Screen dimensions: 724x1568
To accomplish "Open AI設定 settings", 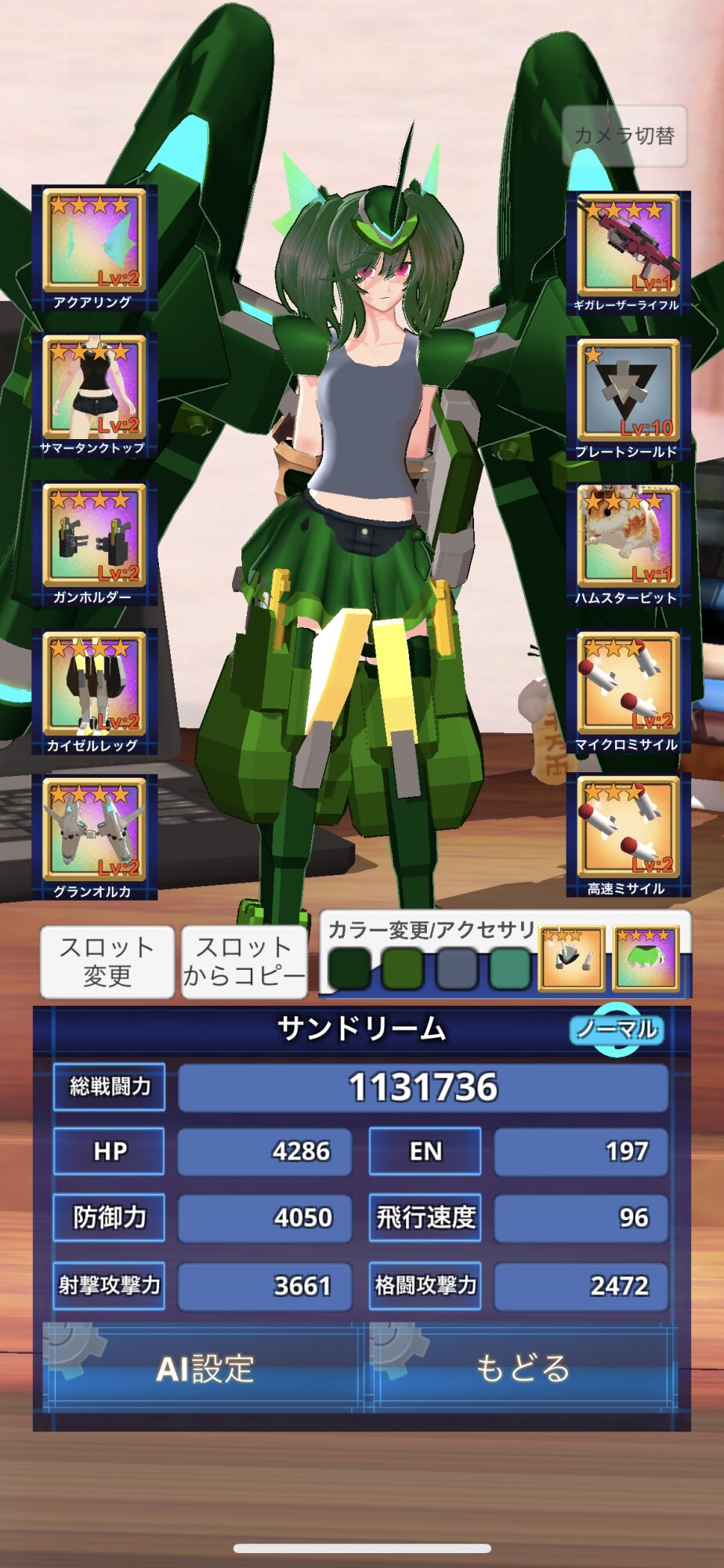I will coord(205,1369).
